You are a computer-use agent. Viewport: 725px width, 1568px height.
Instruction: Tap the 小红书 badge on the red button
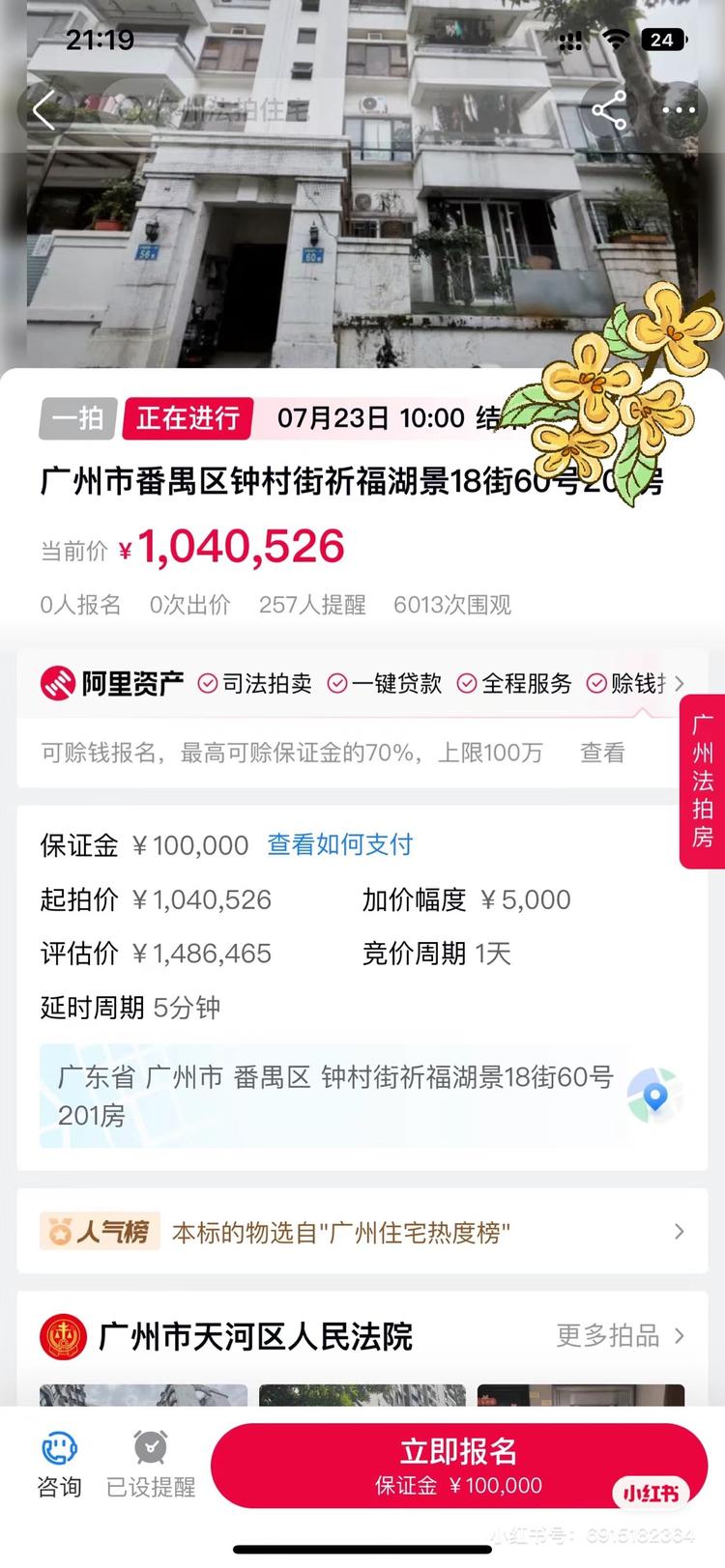point(651,1492)
